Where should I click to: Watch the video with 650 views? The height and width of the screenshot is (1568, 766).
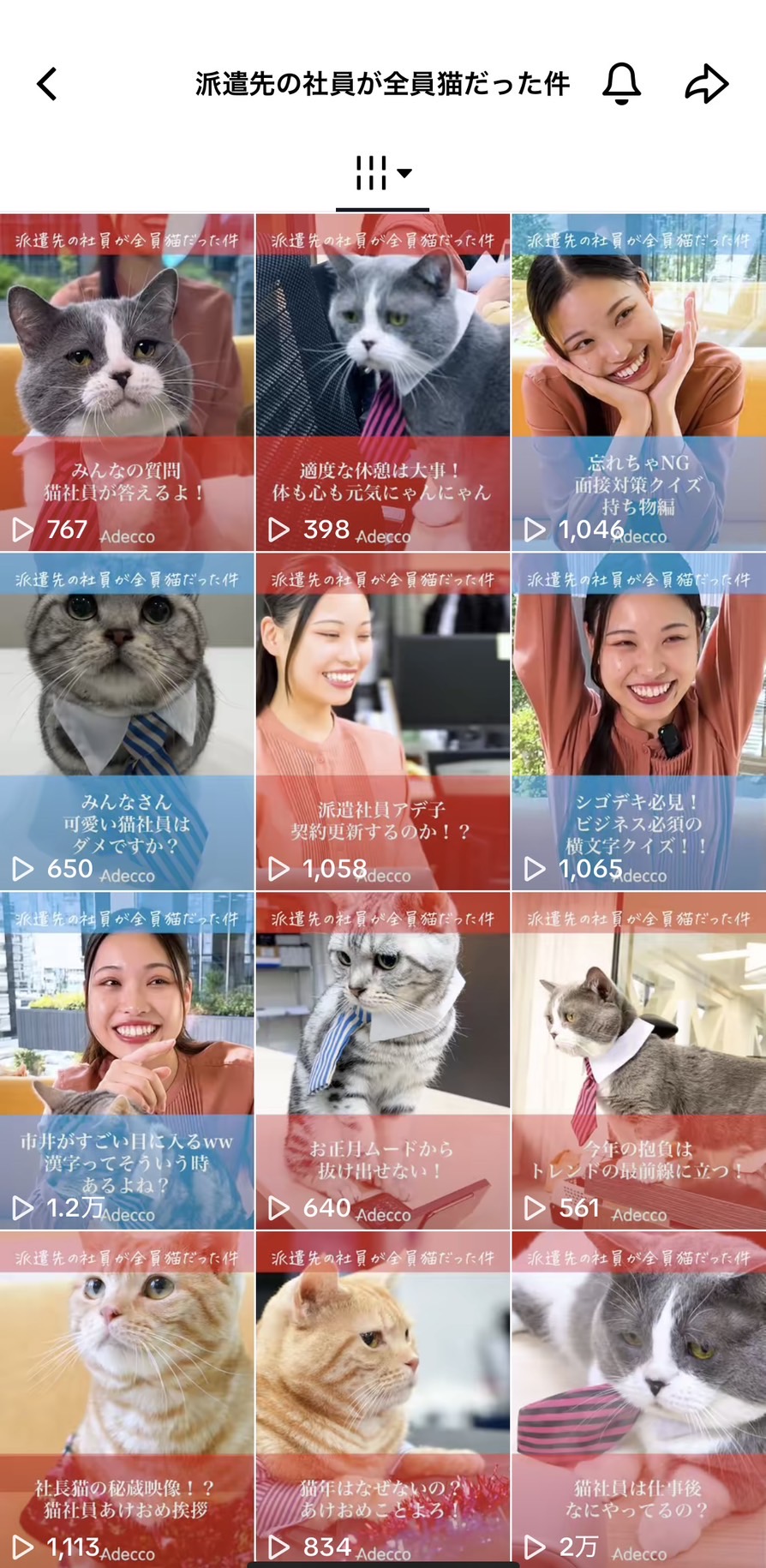click(127, 721)
